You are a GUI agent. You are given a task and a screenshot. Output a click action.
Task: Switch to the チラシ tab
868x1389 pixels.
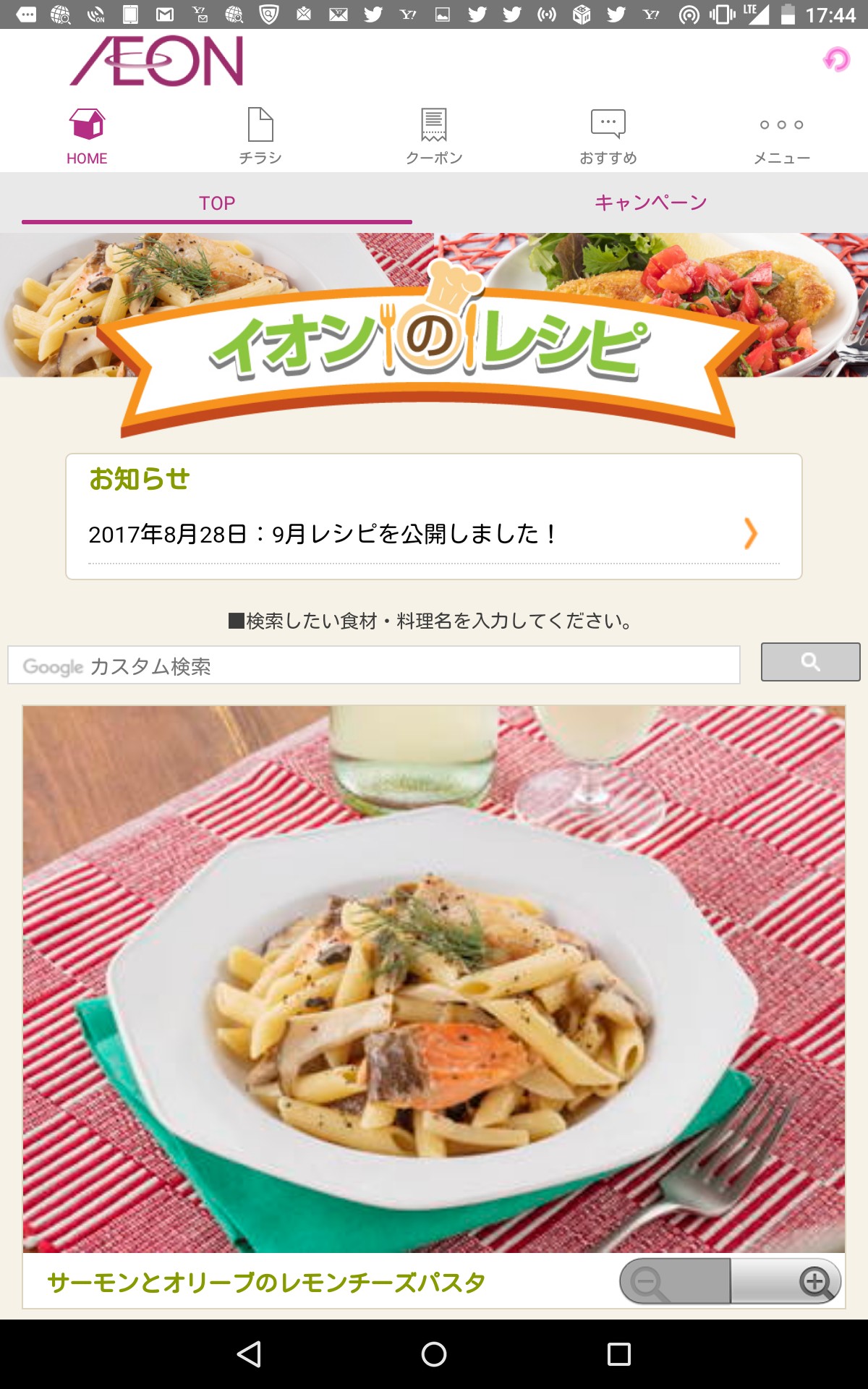click(260, 136)
